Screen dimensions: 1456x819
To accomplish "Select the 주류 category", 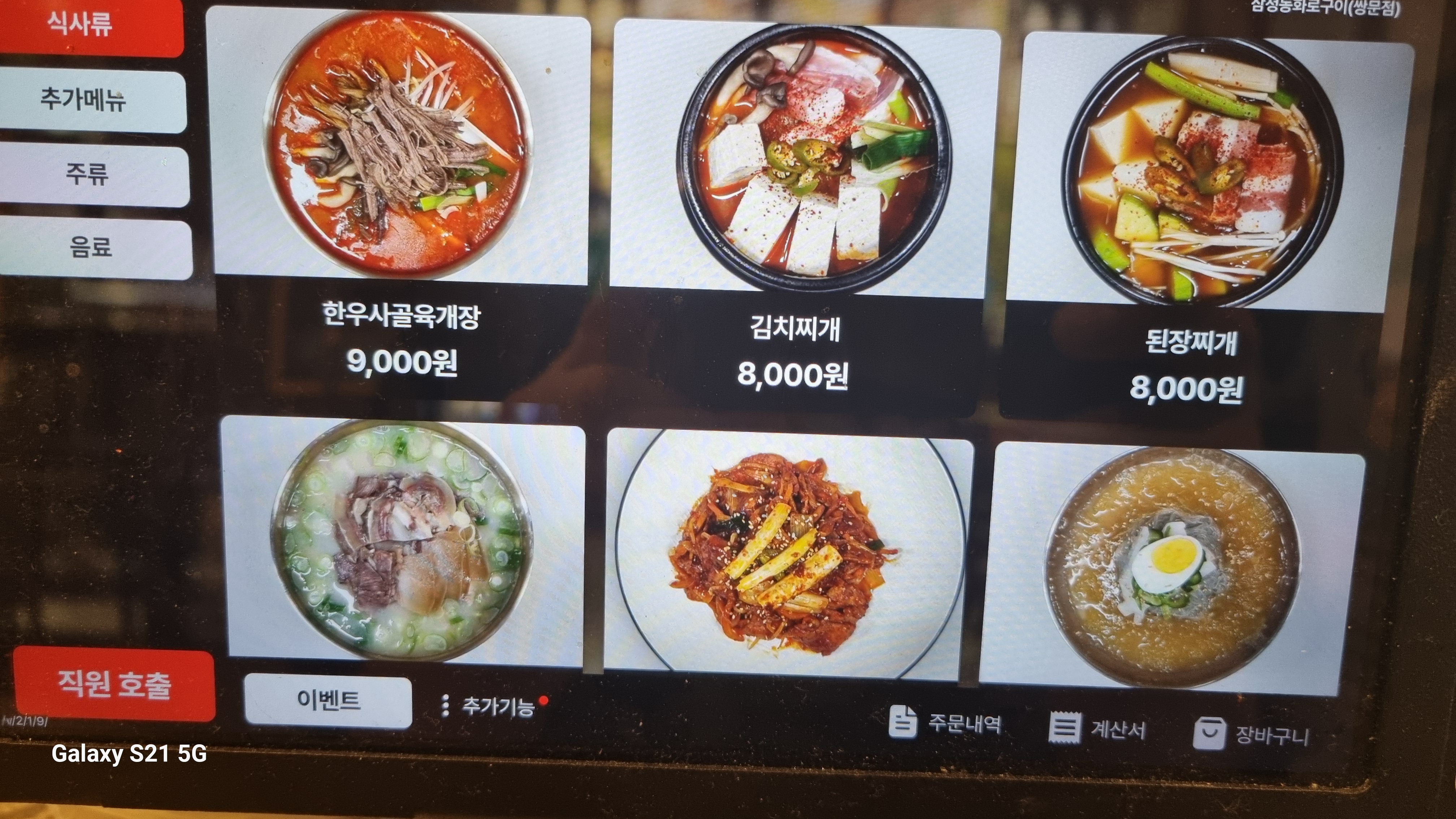I will point(90,174).
